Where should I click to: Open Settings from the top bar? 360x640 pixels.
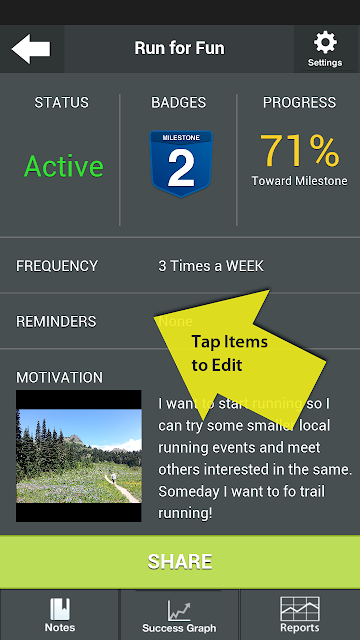point(325,49)
